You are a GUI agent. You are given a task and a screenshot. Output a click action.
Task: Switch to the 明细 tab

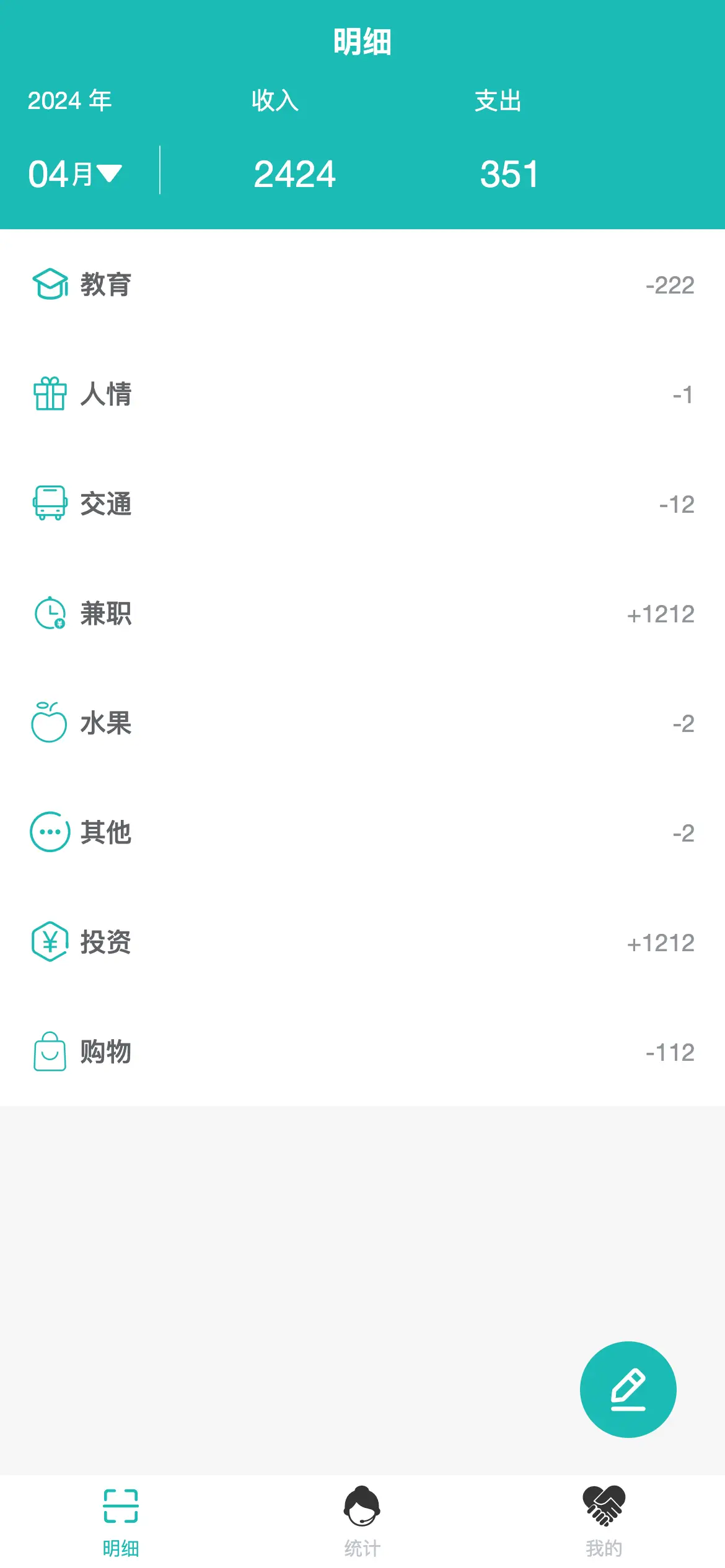tap(121, 1522)
